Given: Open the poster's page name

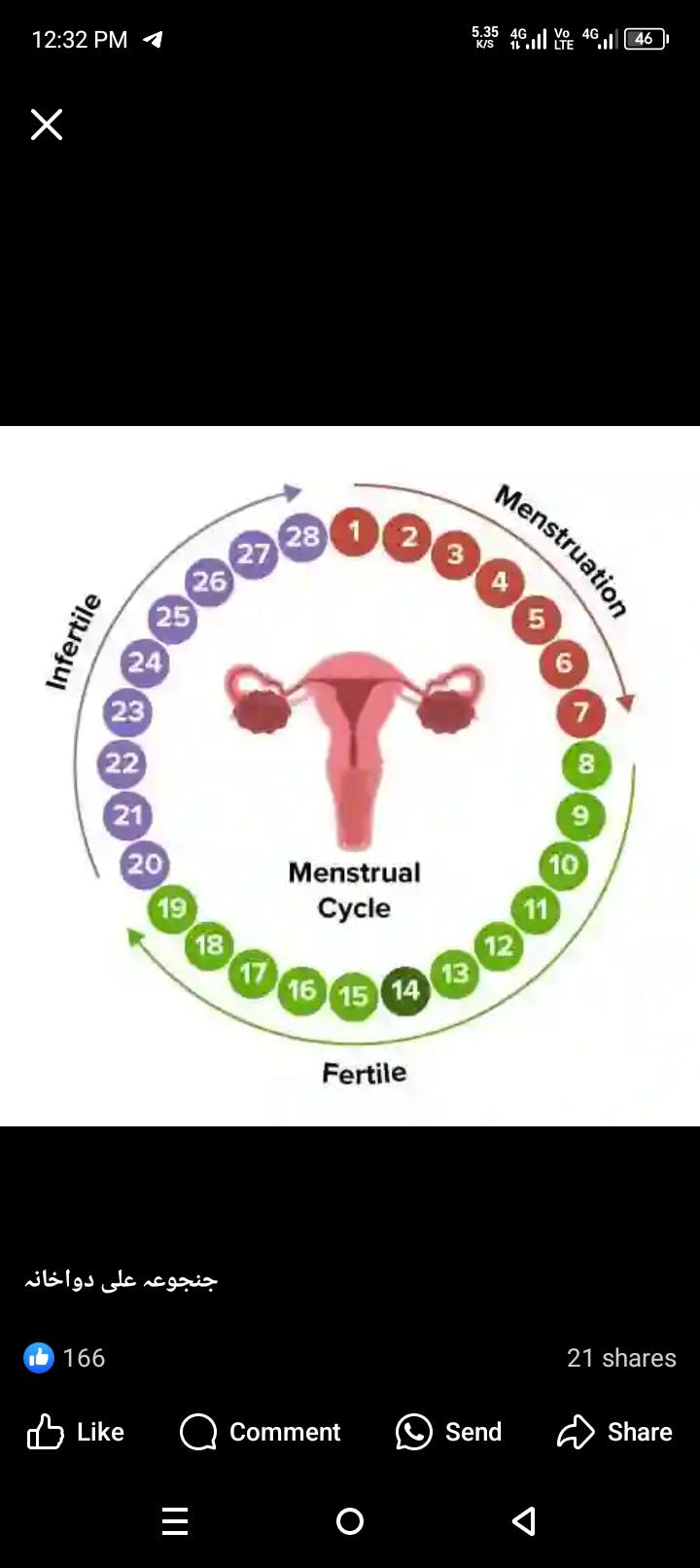Looking at the screenshot, I should tap(122, 1279).
